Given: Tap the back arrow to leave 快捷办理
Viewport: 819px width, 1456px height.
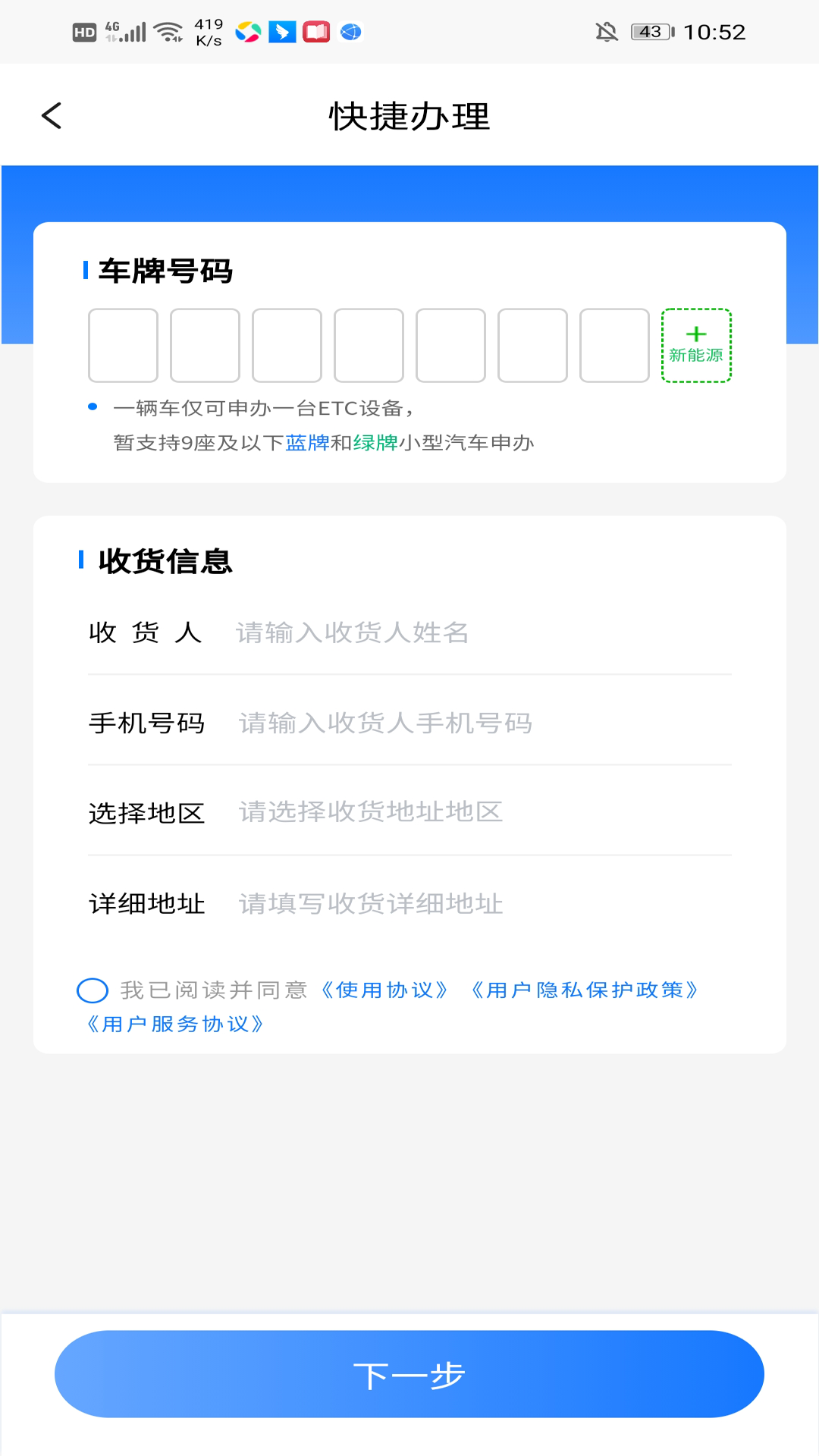Looking at the screenshot, I should [52, 115].
